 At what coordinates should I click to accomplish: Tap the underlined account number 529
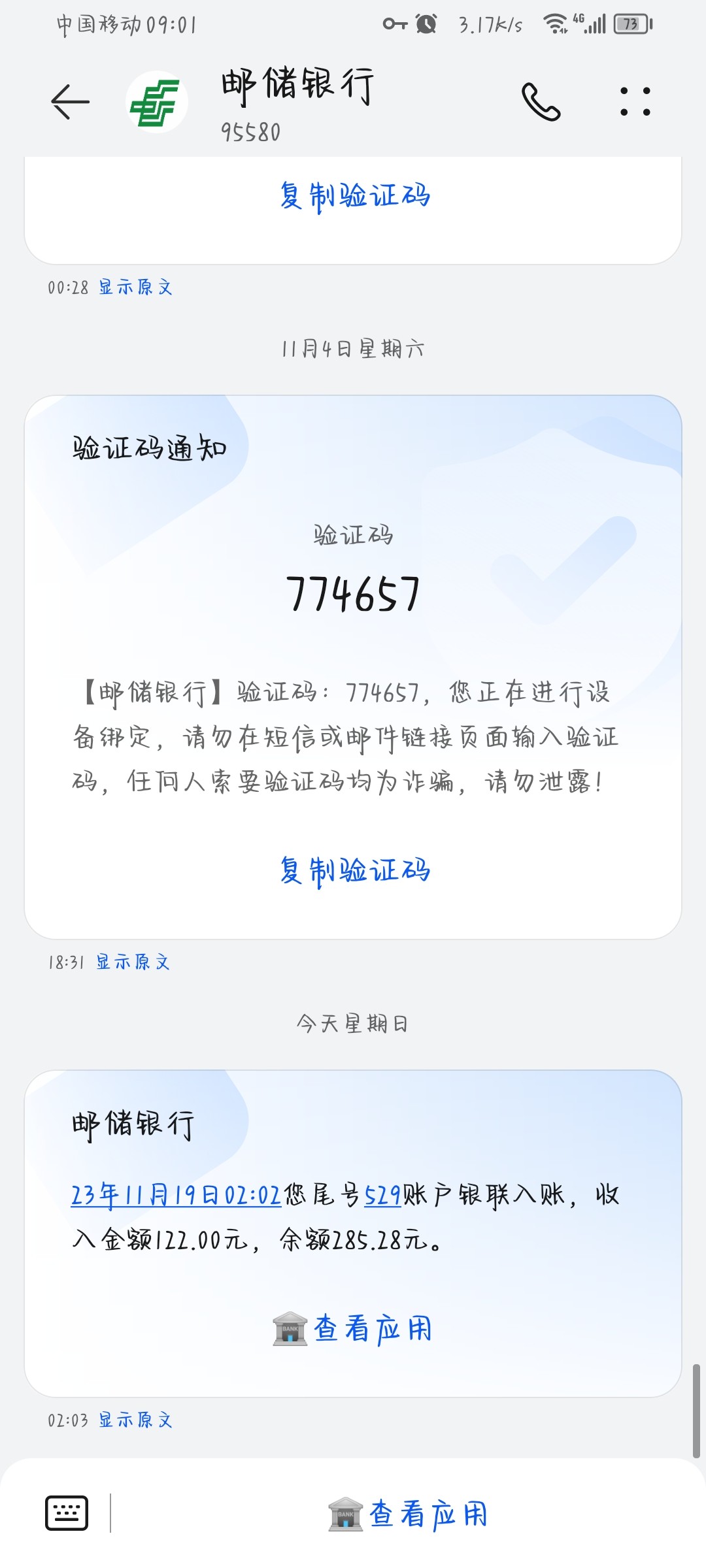coord(382,1195)
